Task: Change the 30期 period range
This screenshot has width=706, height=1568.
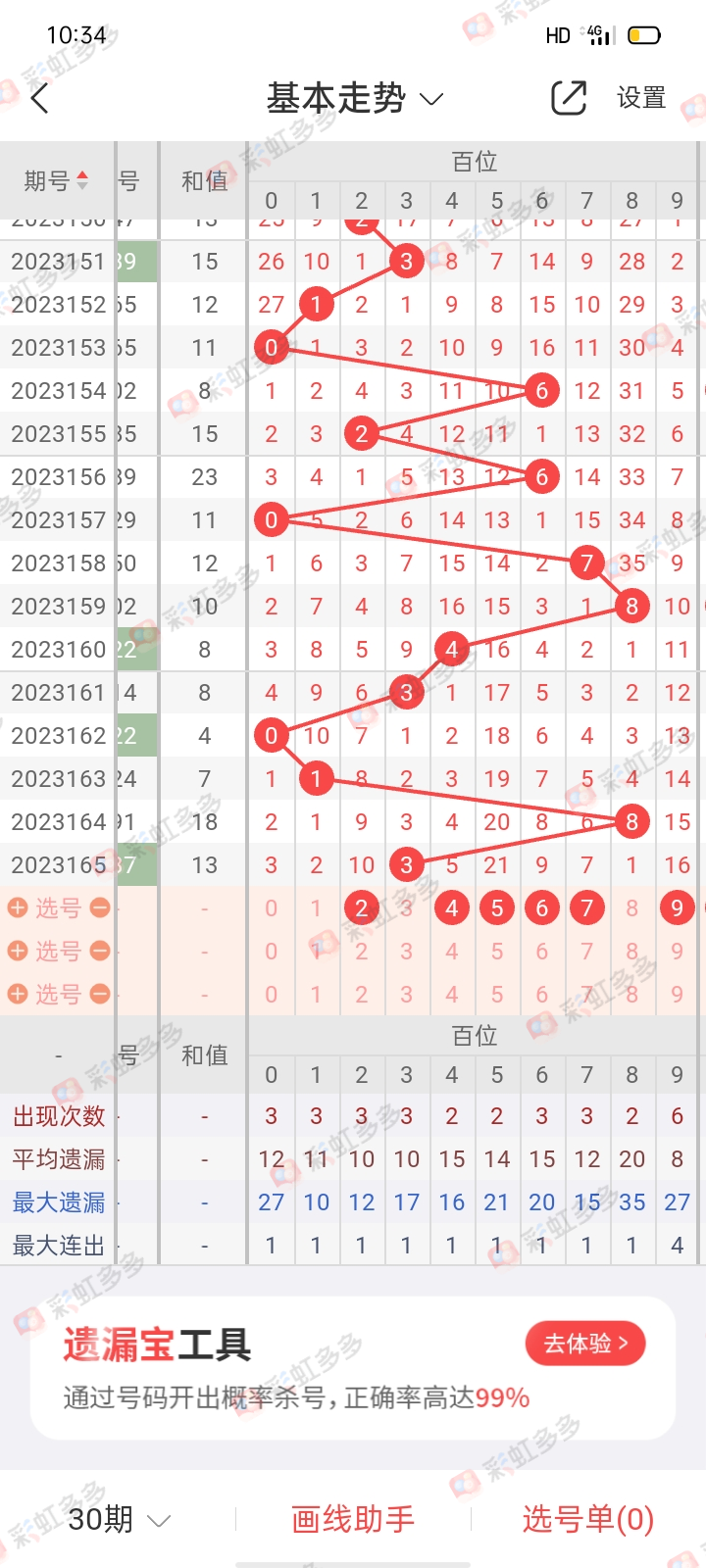Action: point(119,1520)
